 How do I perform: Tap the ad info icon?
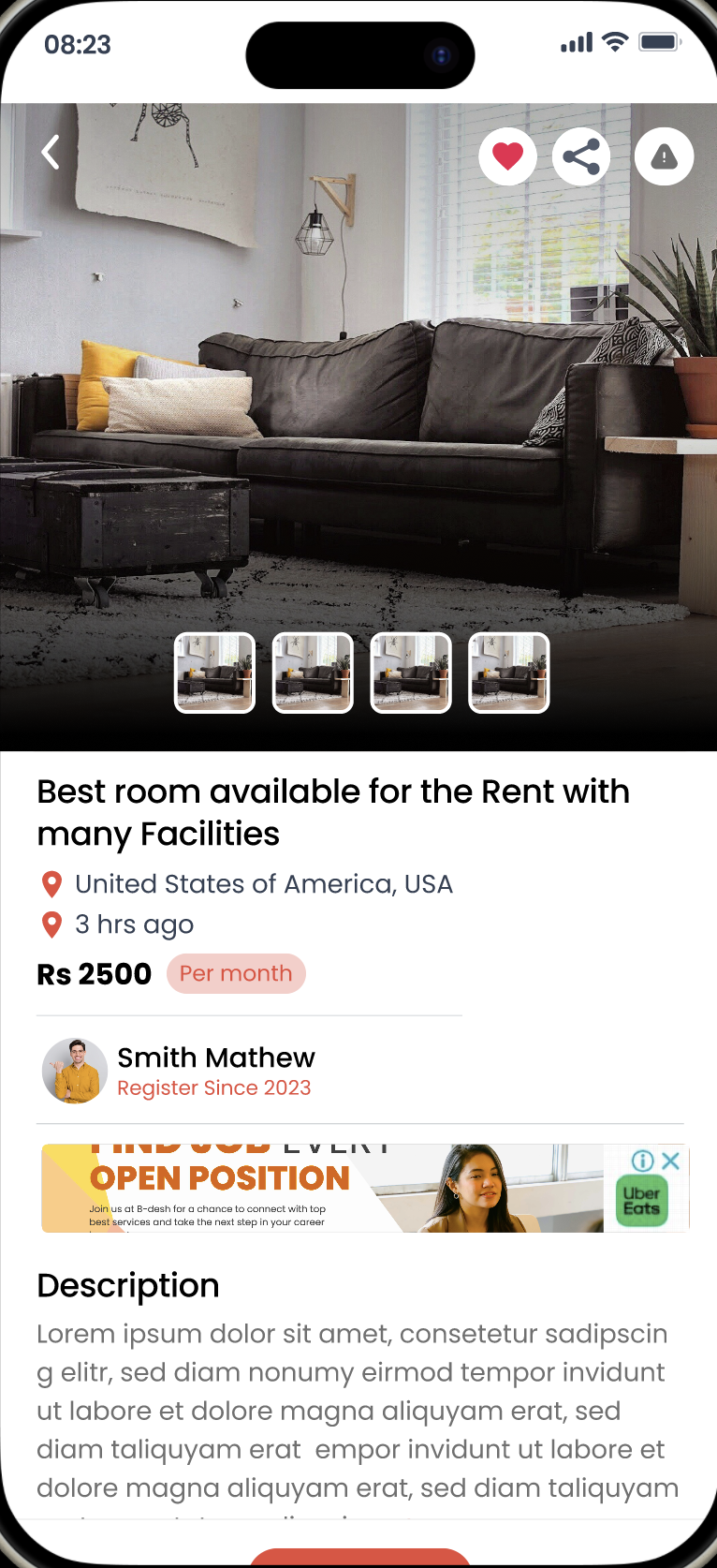click(643, 1161)
